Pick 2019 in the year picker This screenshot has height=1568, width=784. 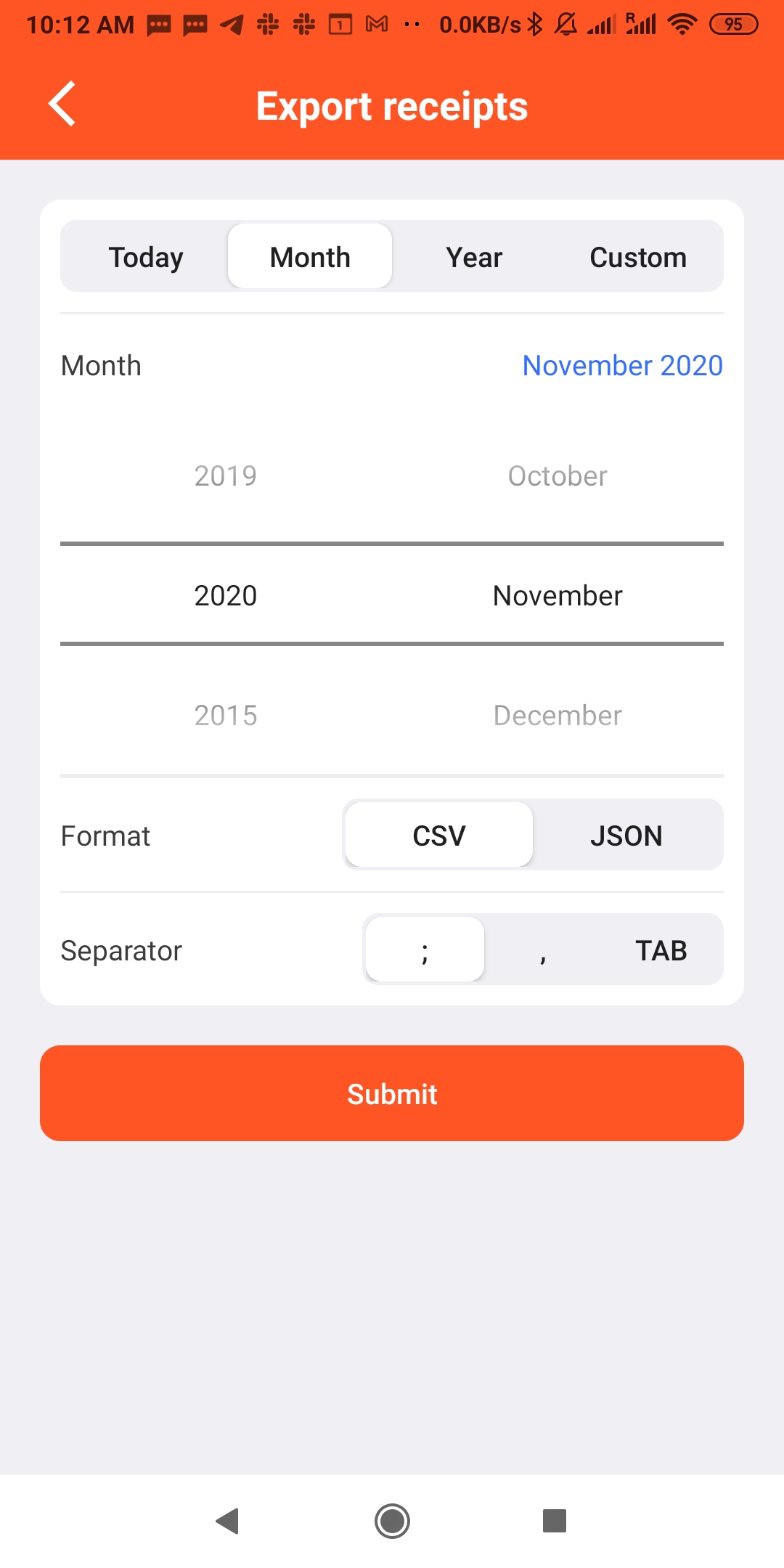click(226, 476)
